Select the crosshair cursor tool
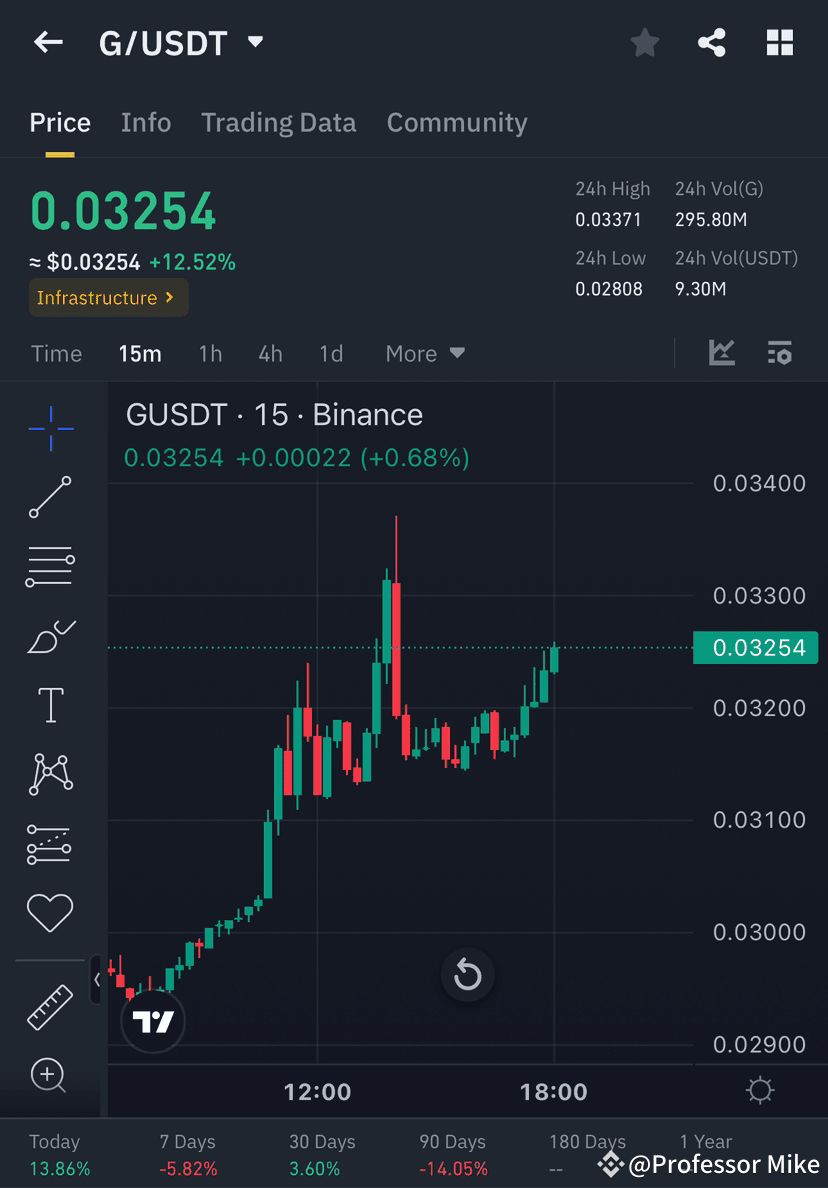 pyautogui.click(x=49, y=428)
